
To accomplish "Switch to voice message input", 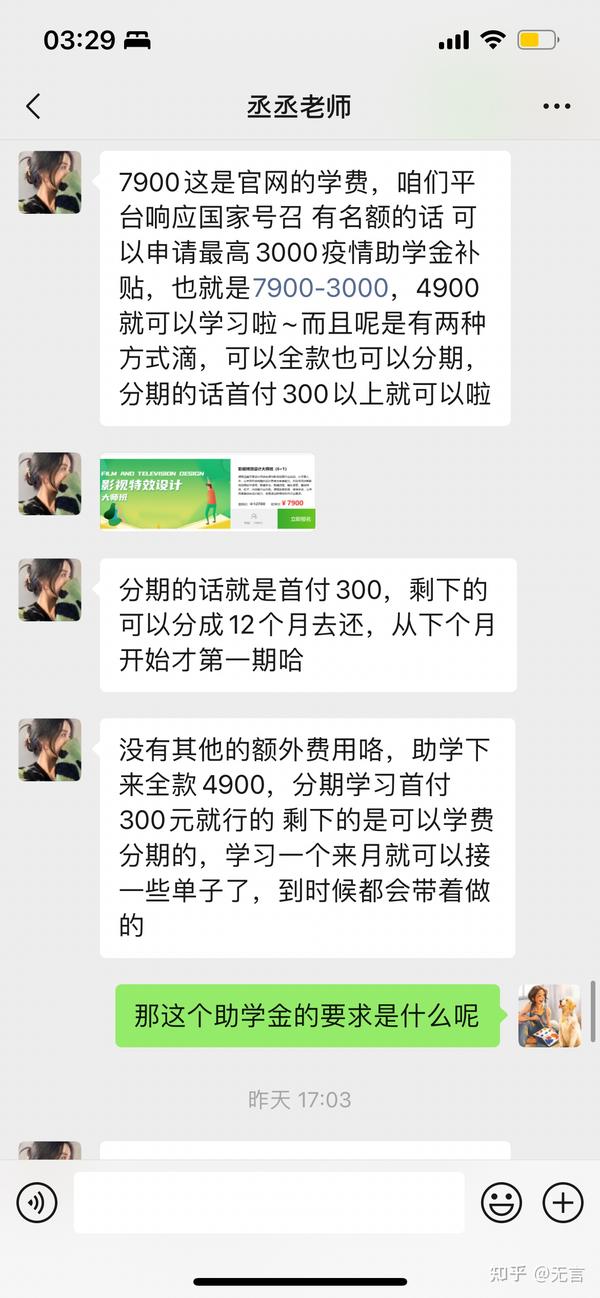I will click(x=37, y=1203).
